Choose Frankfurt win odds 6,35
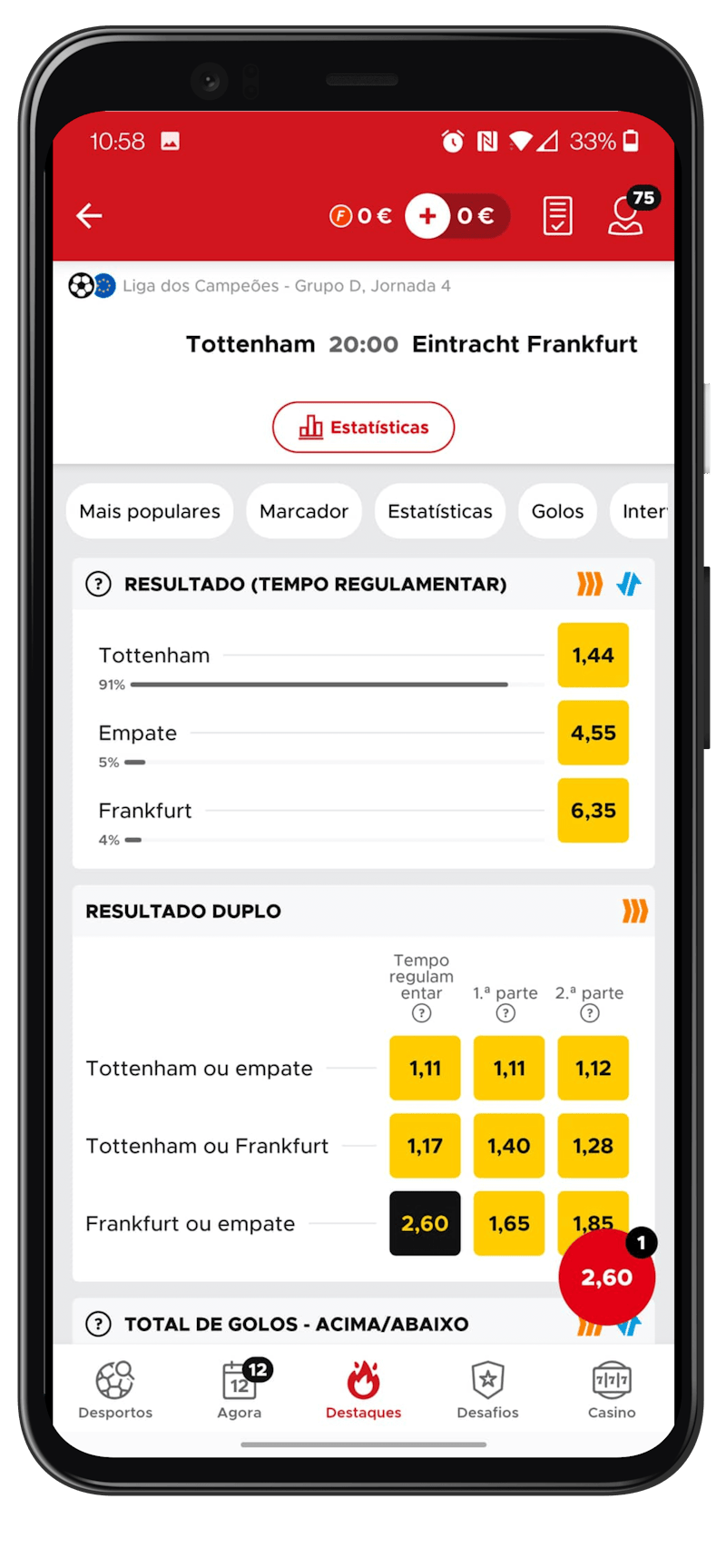The image size is (726, 1568). [593, 810]
